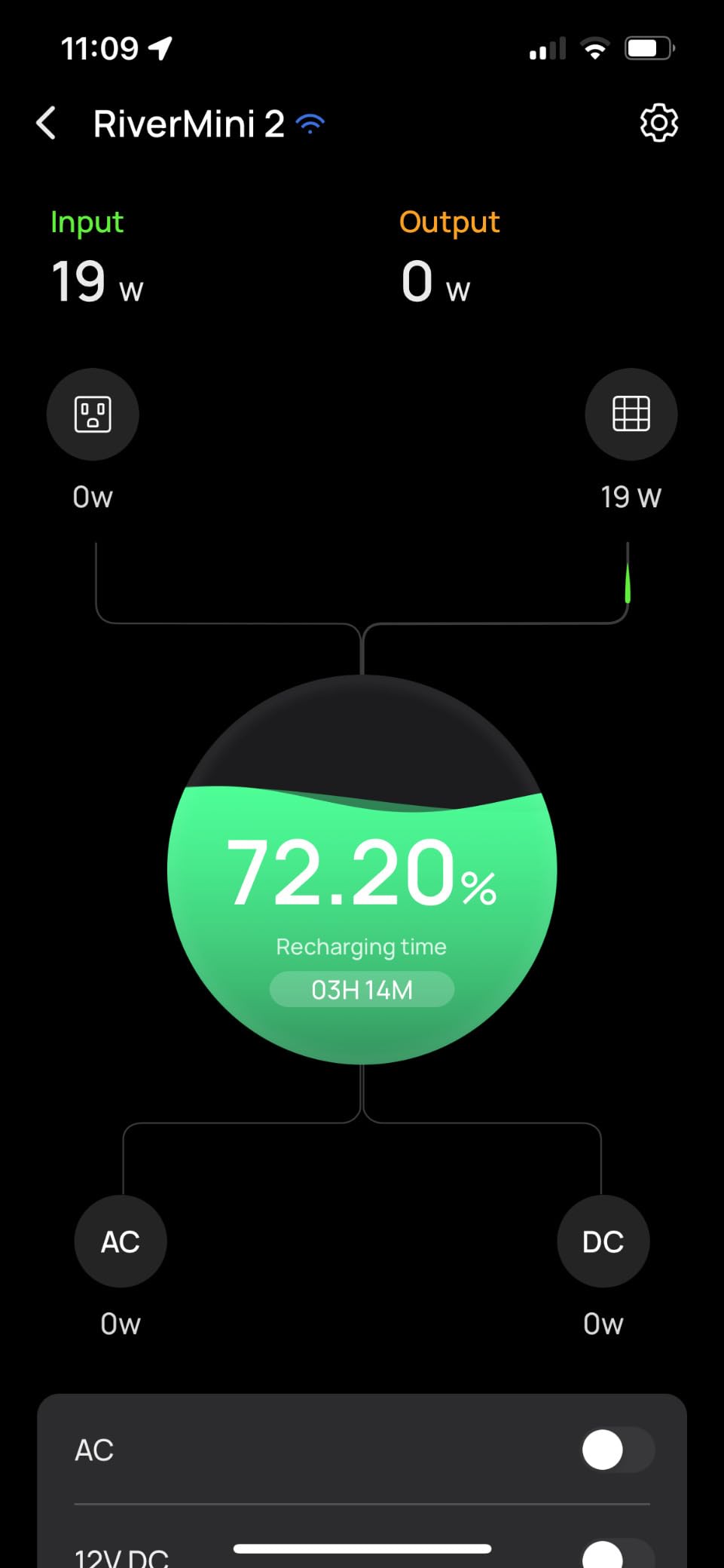The width and height of the screenshot is (724, 1568).
Task: Toggle the 12V DC switch
Action: click(x=617, y=1553)
